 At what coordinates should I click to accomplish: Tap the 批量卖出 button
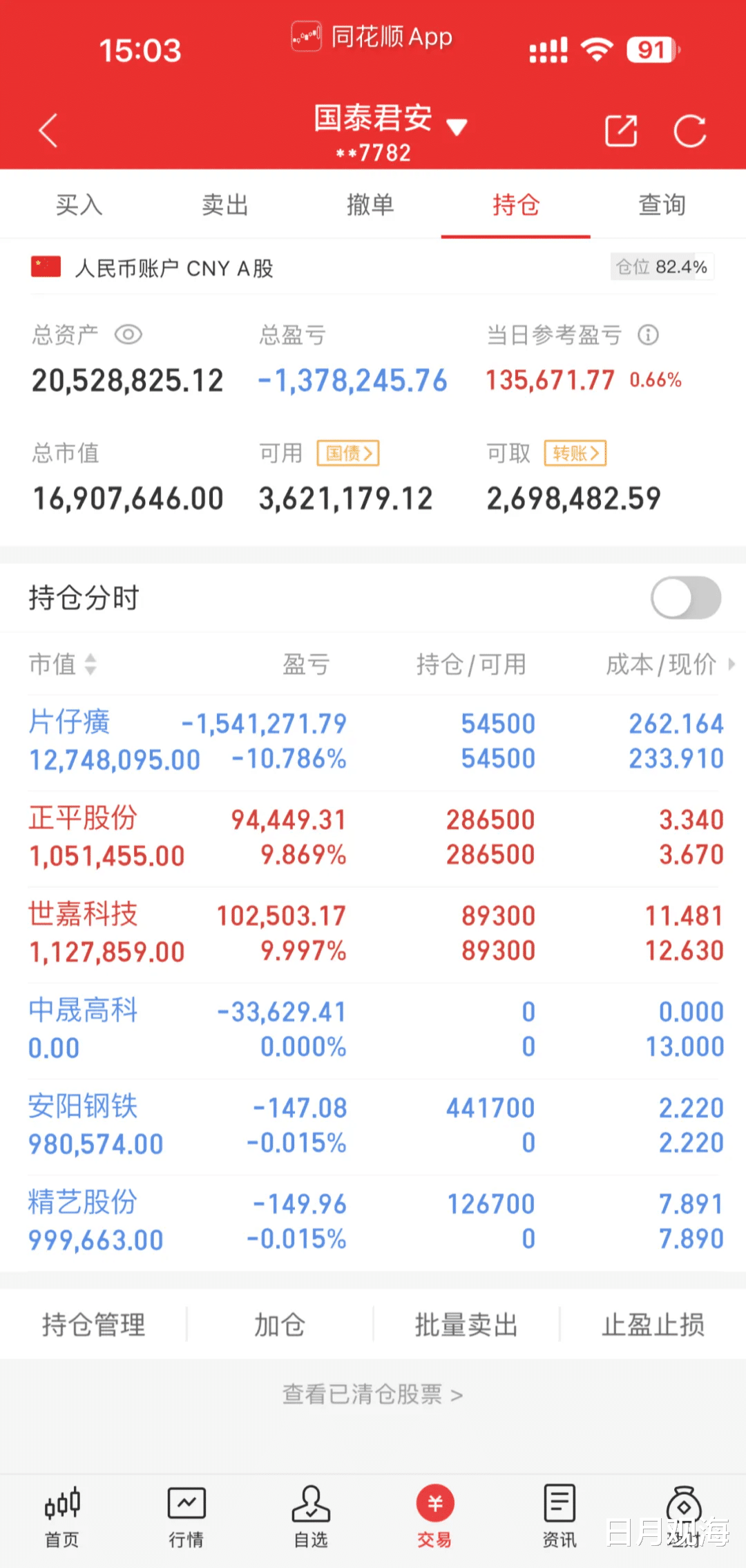point(466,1325)
